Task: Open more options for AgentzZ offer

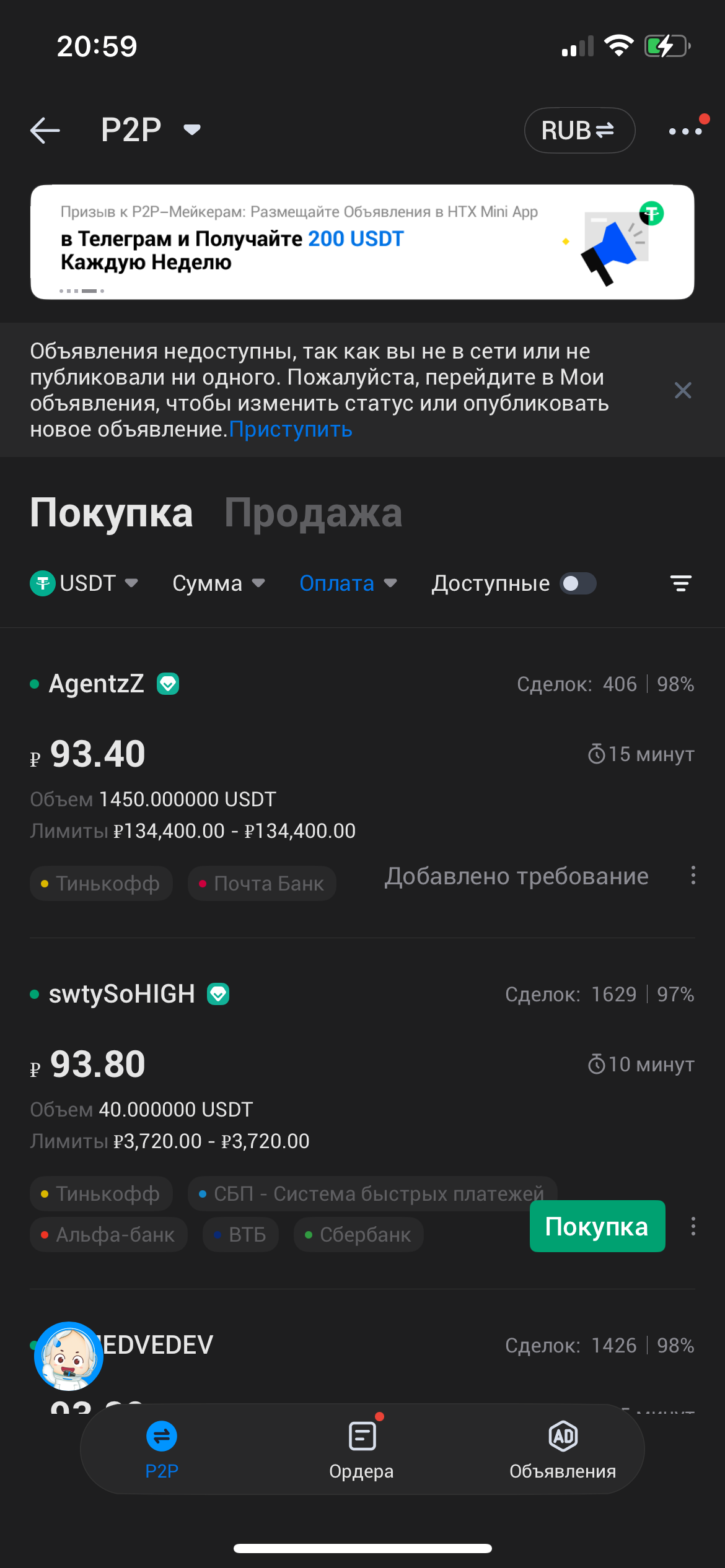Action: click(x=693, y=875)
